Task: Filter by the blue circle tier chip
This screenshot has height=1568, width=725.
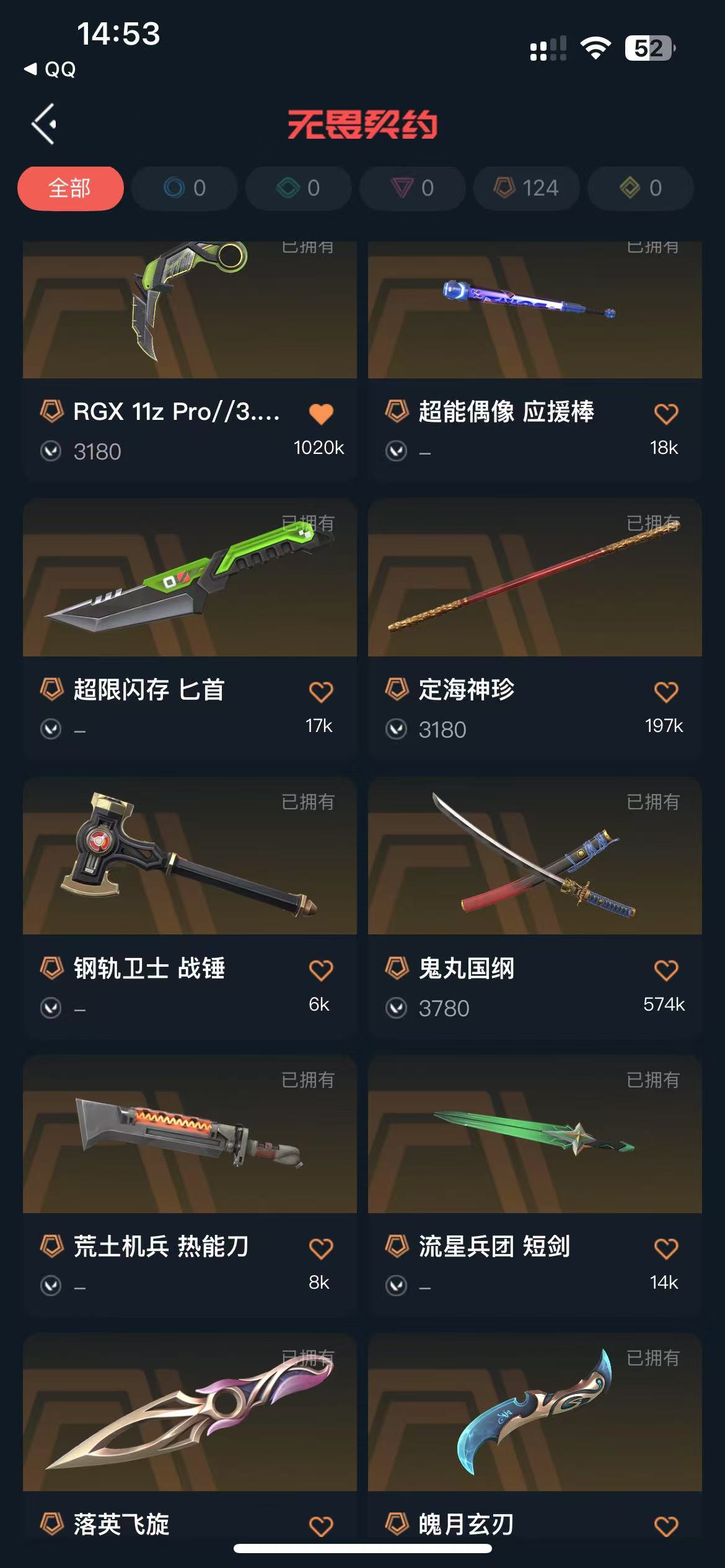Action: (x=184, y=188)
